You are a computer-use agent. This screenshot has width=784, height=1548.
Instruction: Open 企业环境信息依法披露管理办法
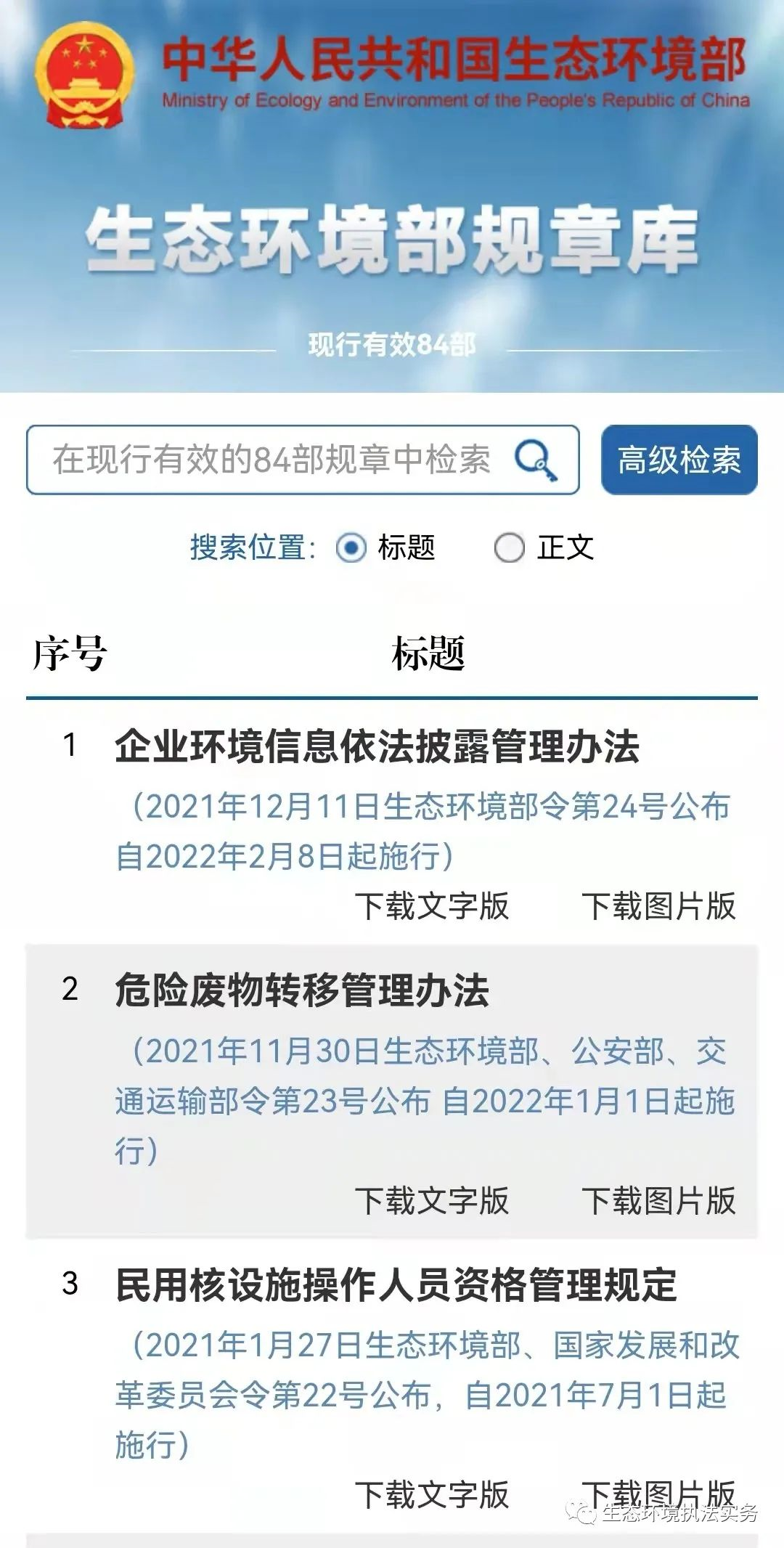coord(377,746)
